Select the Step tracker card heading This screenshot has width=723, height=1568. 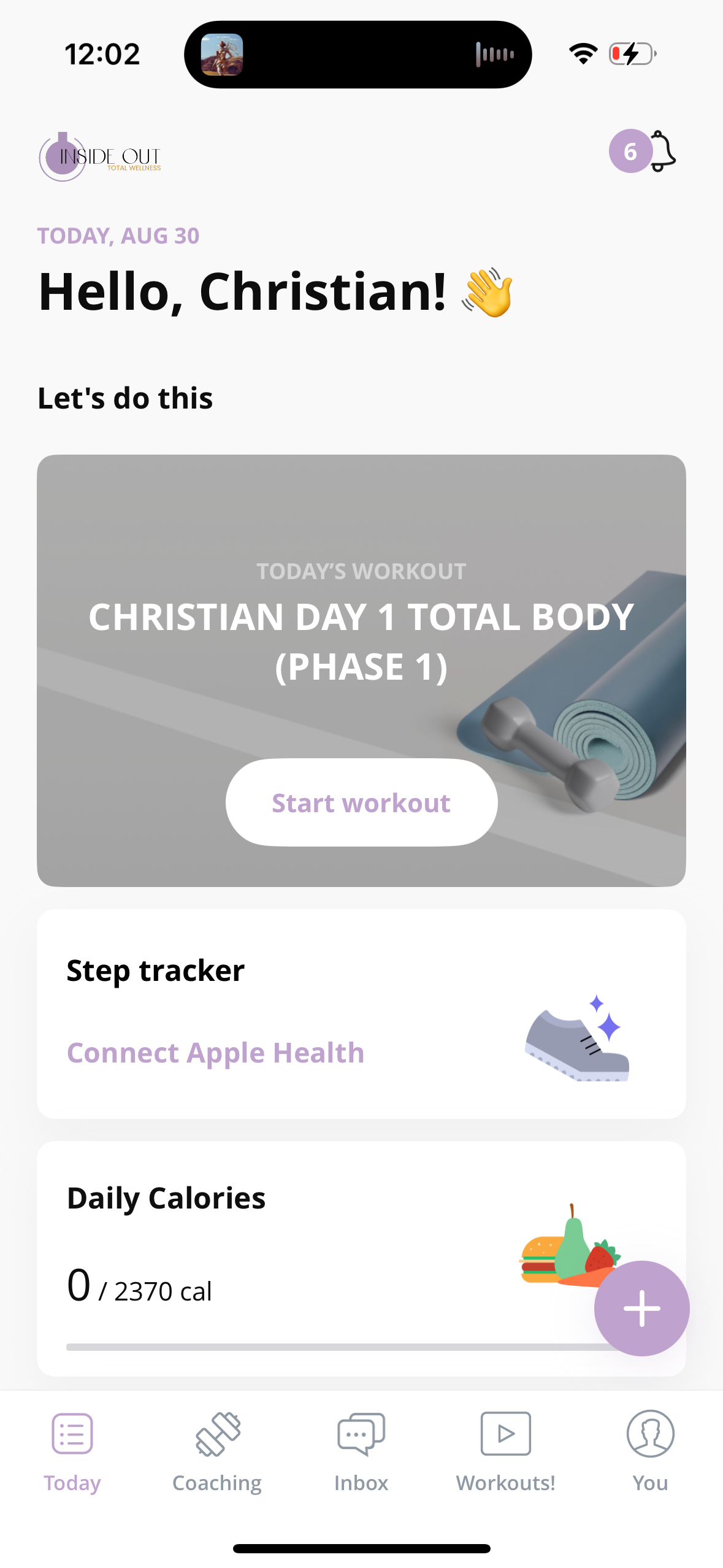click(x=155, y=970)
